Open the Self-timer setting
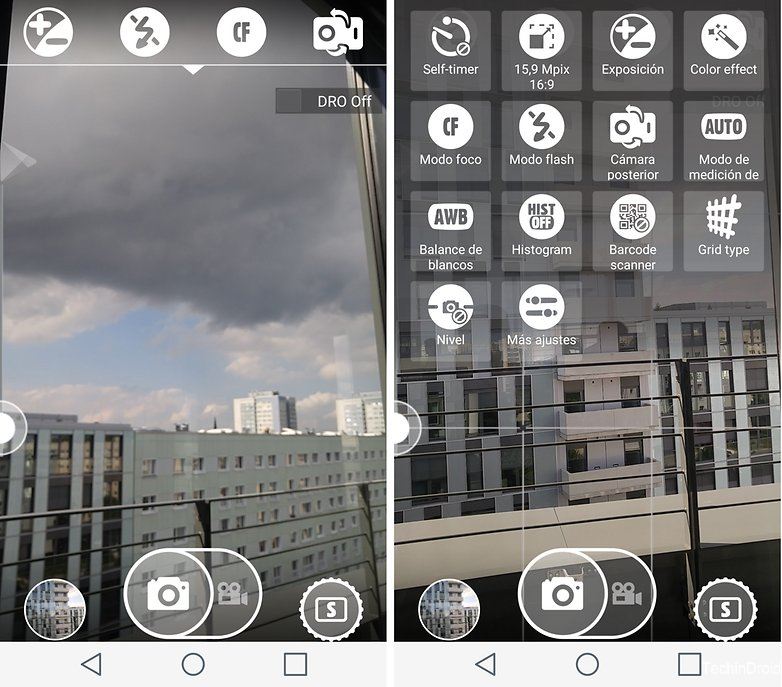Image resolution: width=782 pixels, height=687 pixels. click(450, 50)
